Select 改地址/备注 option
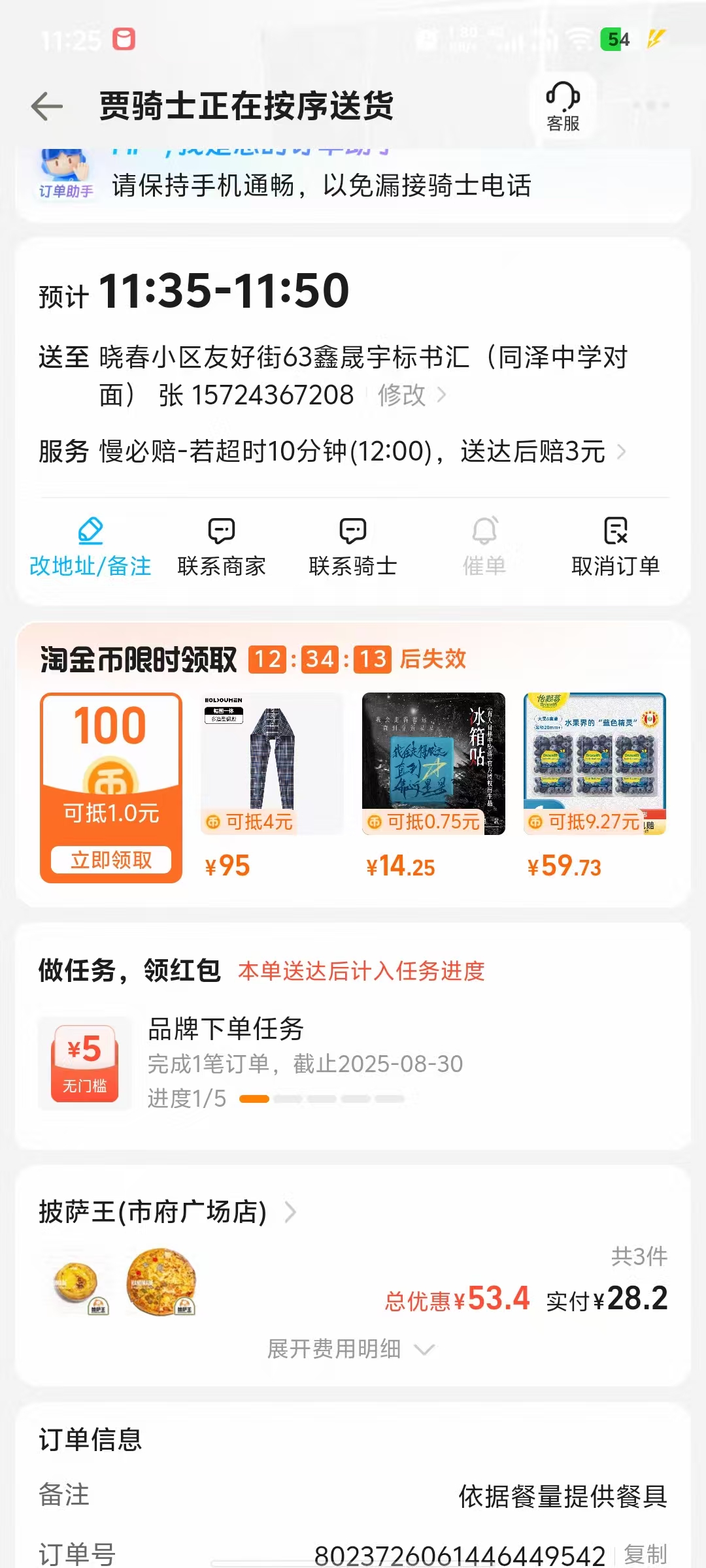Image resolution: width=706 pixels, height=1568 pixels. 90,547
